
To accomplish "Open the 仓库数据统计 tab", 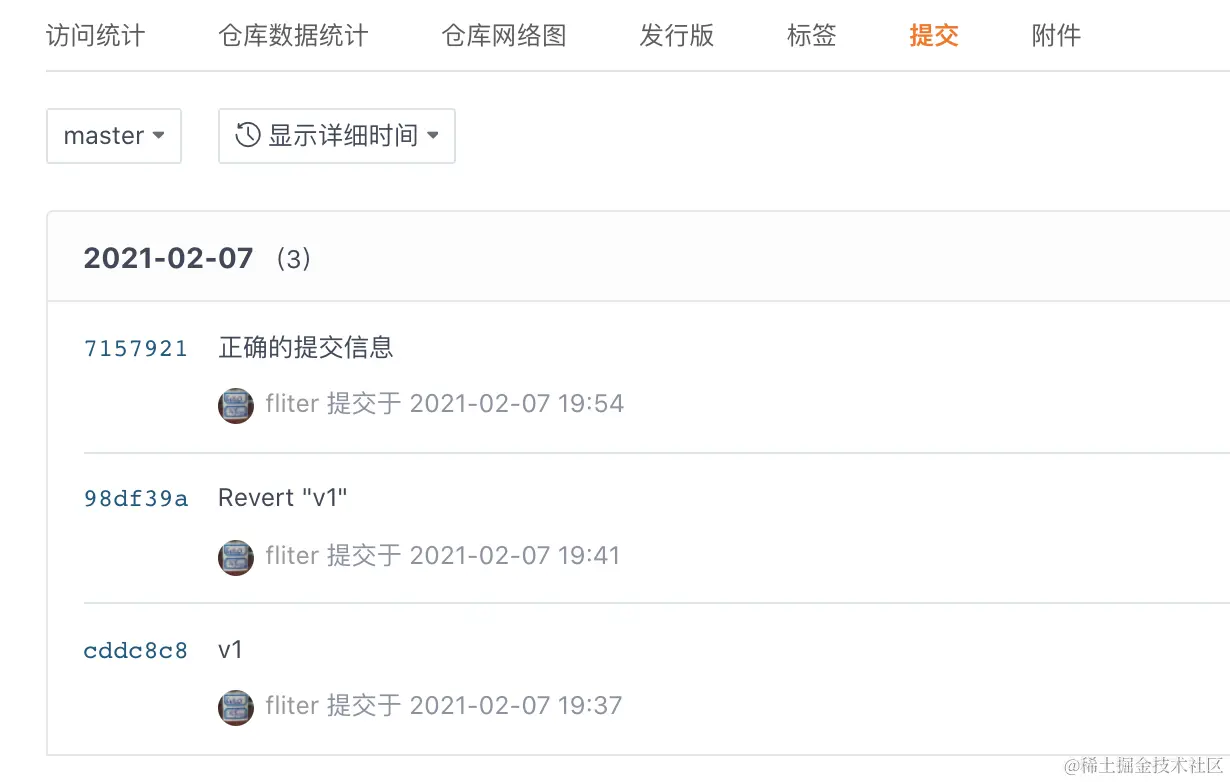I will (293, 36).
